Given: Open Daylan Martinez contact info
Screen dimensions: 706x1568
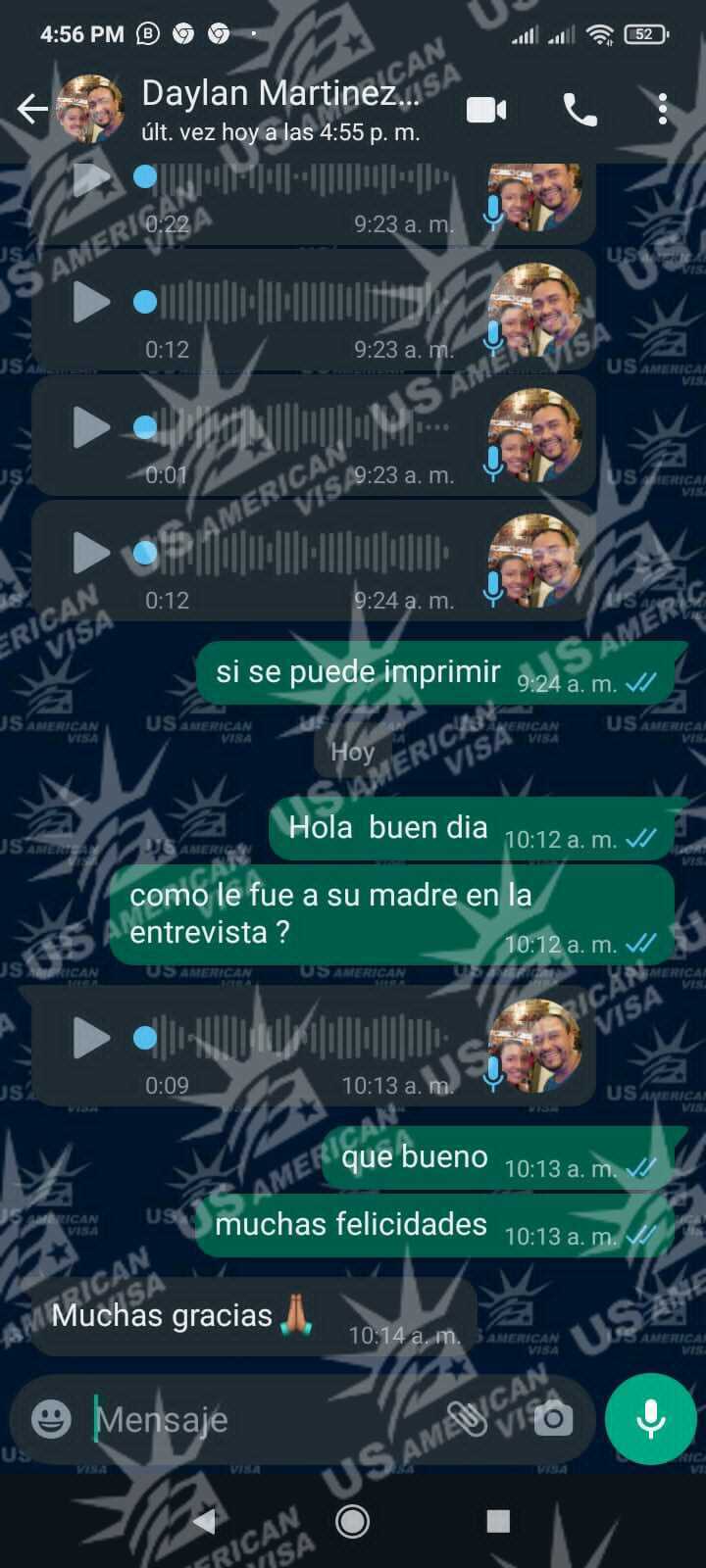Looking at the screenshot, I should [279, 108].
